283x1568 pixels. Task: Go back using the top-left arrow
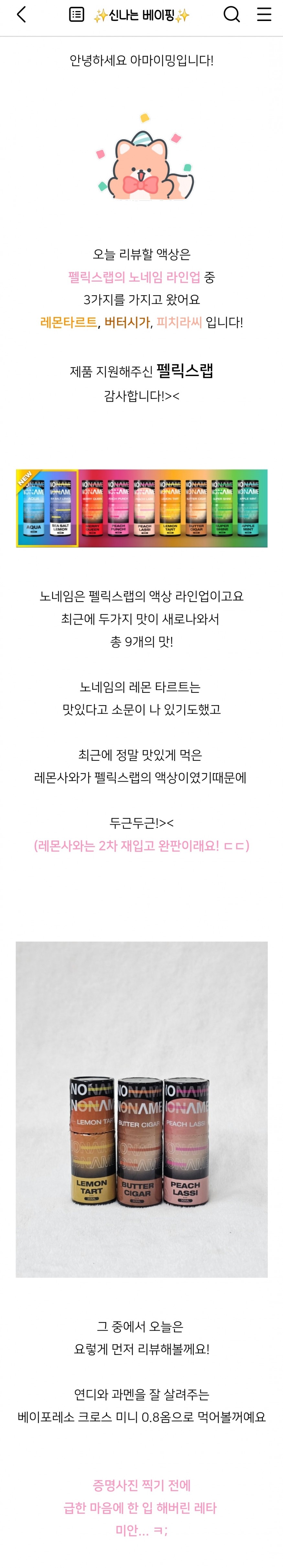point(21,15)
